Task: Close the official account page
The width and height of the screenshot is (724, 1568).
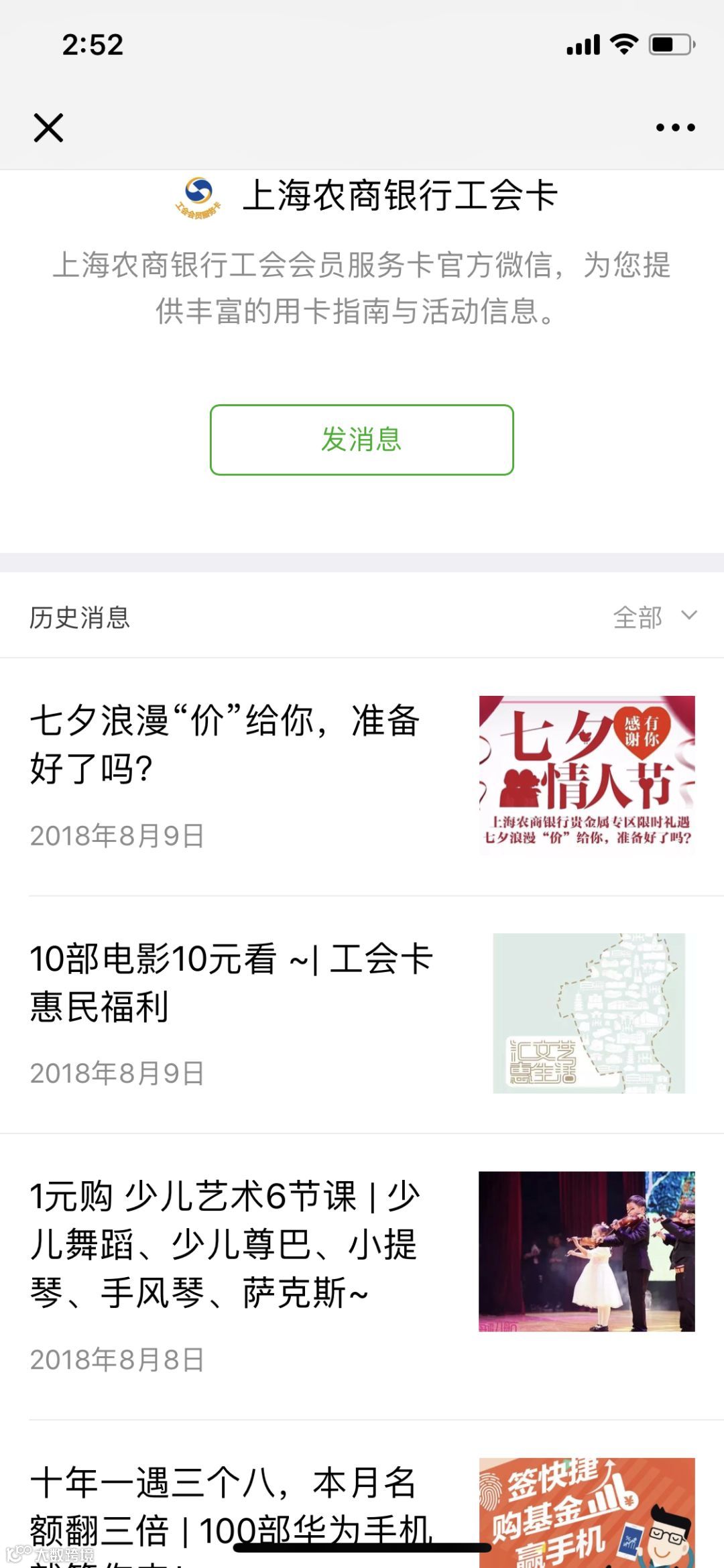Action: tap(48, 127)
